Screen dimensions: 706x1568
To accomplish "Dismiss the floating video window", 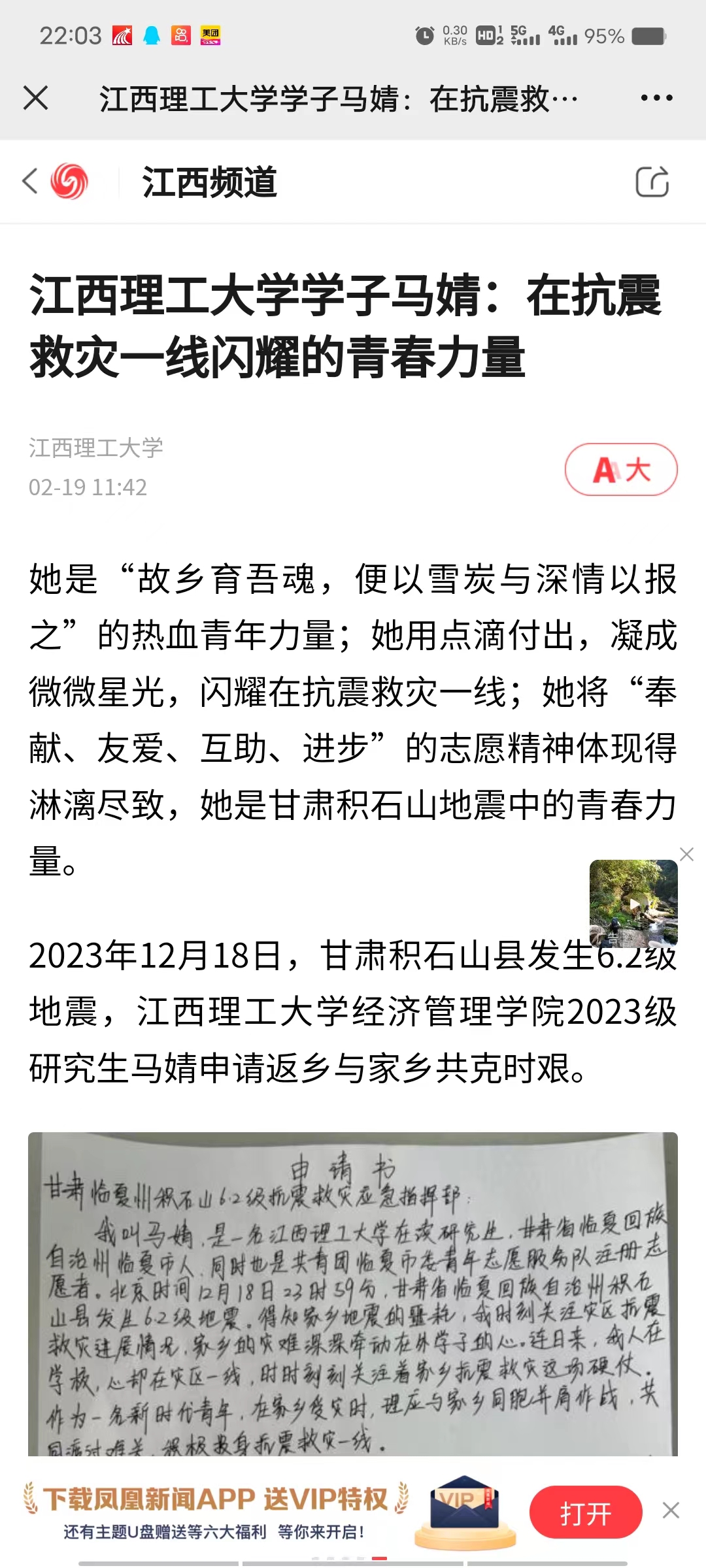I will pyautogui.click(x=686, y=855).
